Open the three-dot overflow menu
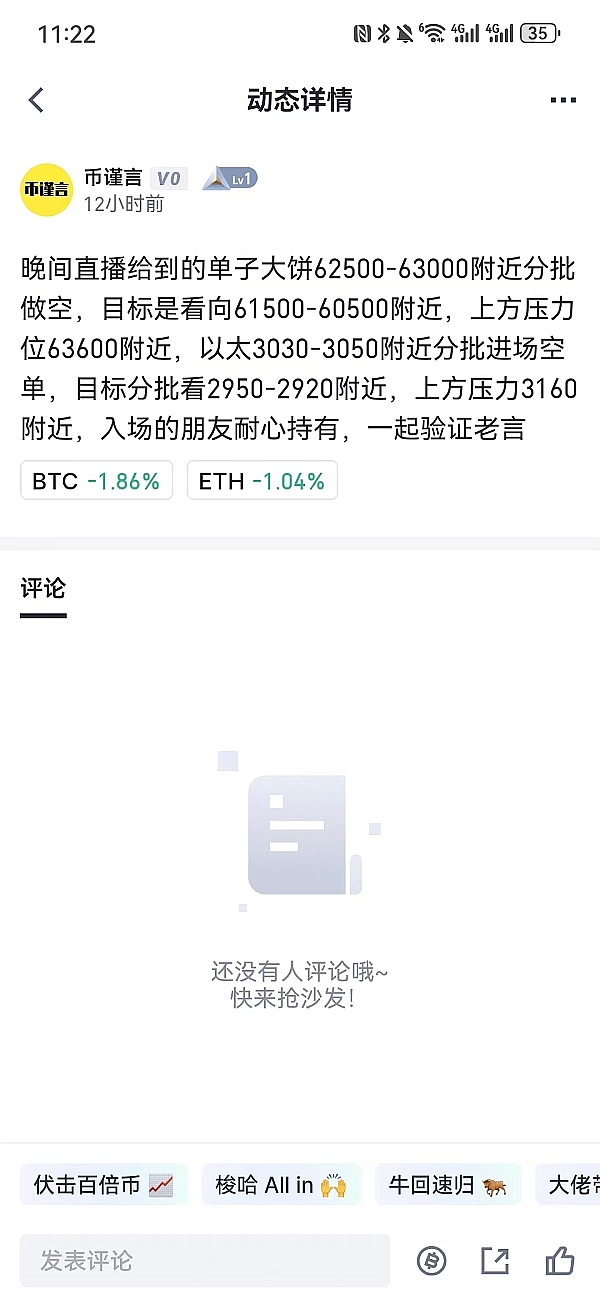This screenshot has height=1300, width=600. pyautogui.click(x=563, y=100)
